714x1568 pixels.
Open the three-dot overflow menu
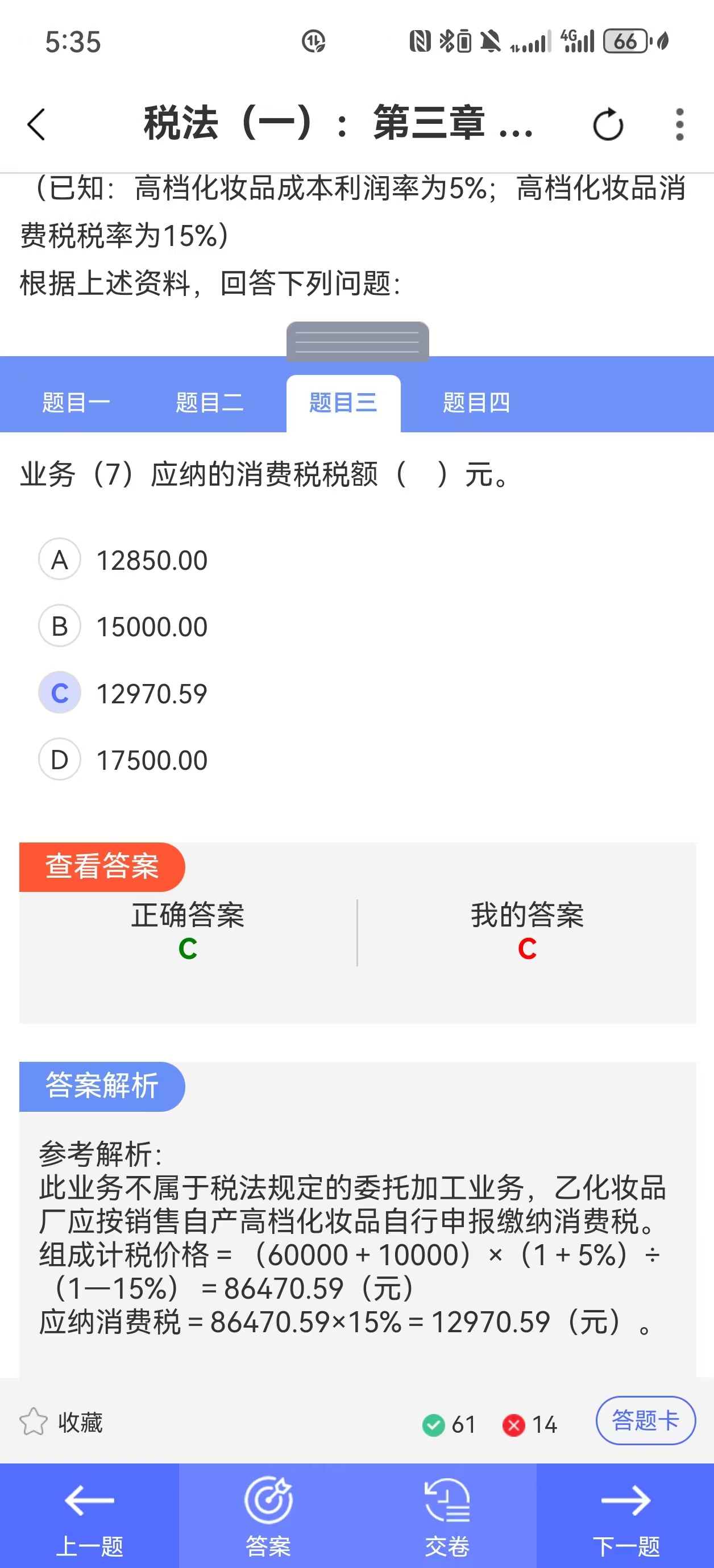tap(679, 125)
